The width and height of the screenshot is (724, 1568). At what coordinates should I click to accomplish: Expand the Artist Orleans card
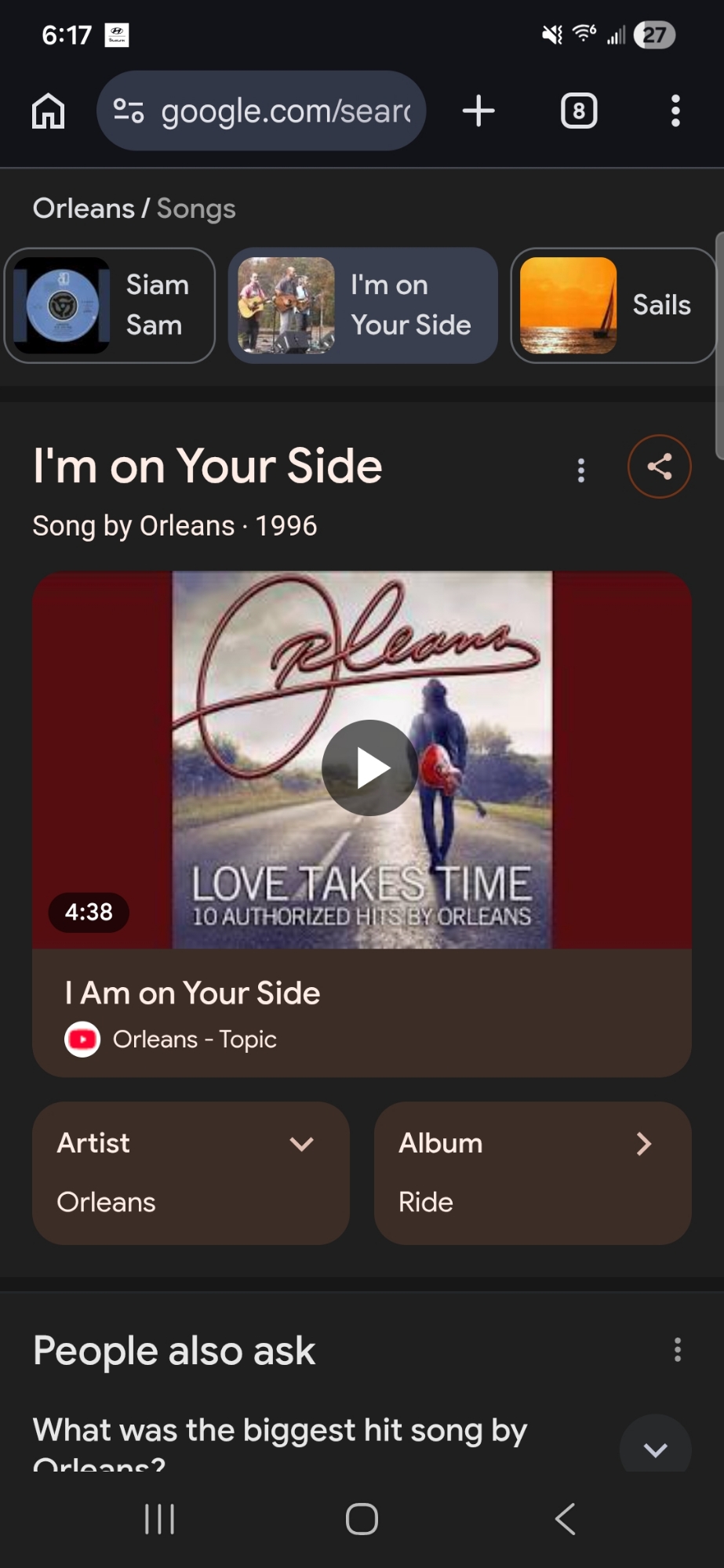click(x=191, y=1173)
